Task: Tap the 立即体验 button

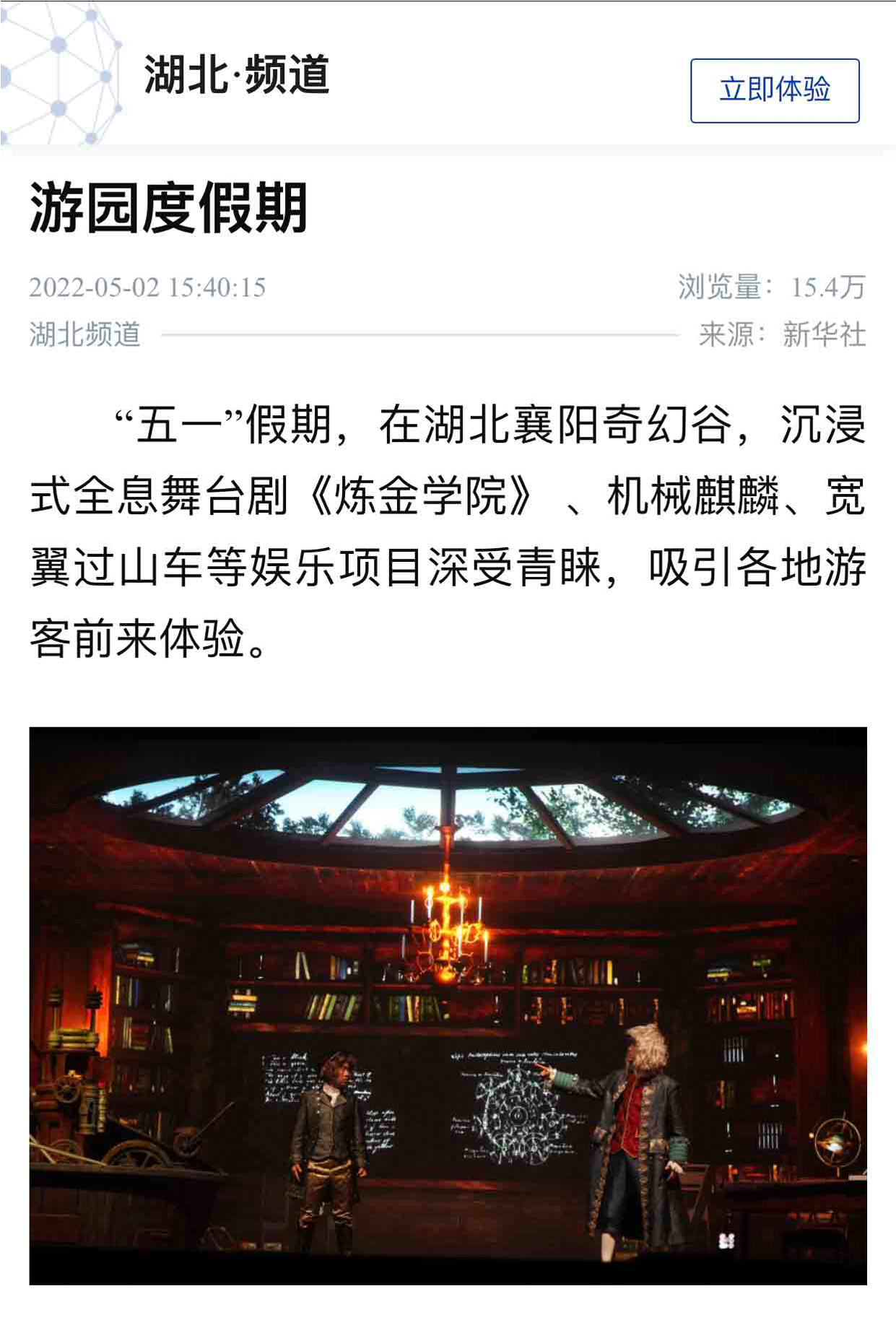Action: [774, 91]
